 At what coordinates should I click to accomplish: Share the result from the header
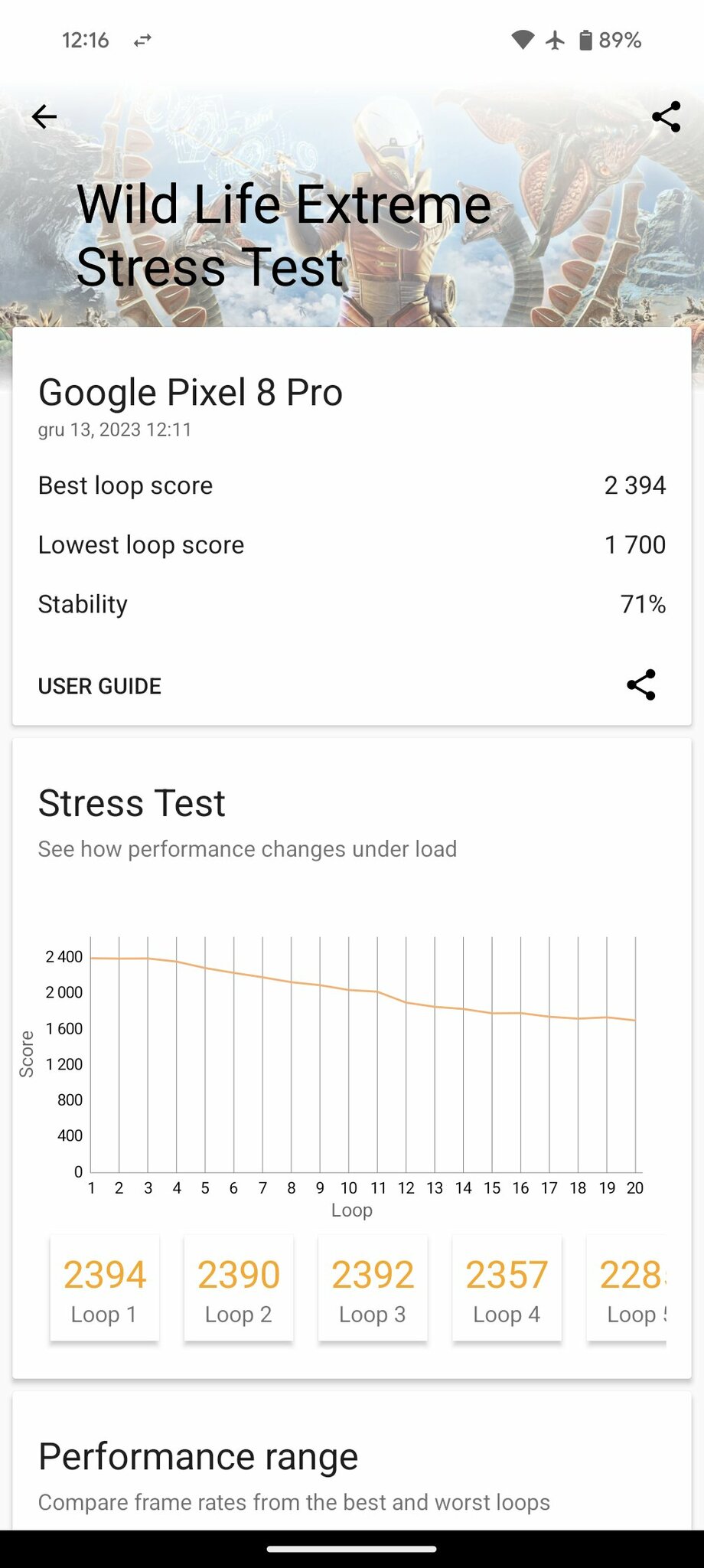[x=666, y=116]
